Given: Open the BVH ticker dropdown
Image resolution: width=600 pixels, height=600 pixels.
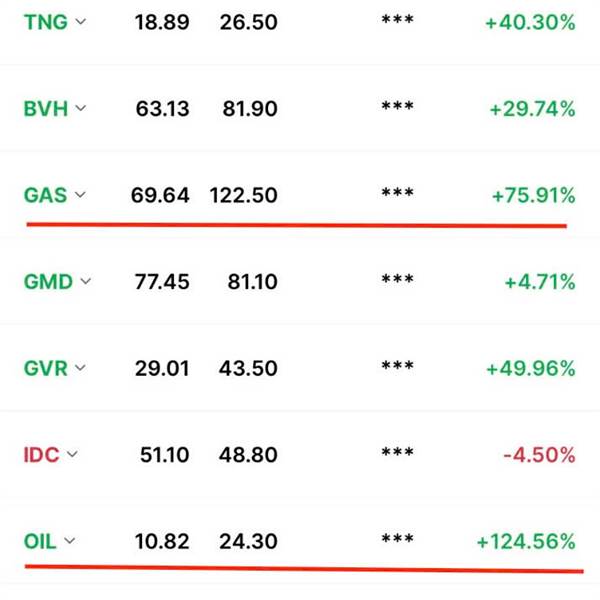Looking at the screenshot, I should pos(80,109).
